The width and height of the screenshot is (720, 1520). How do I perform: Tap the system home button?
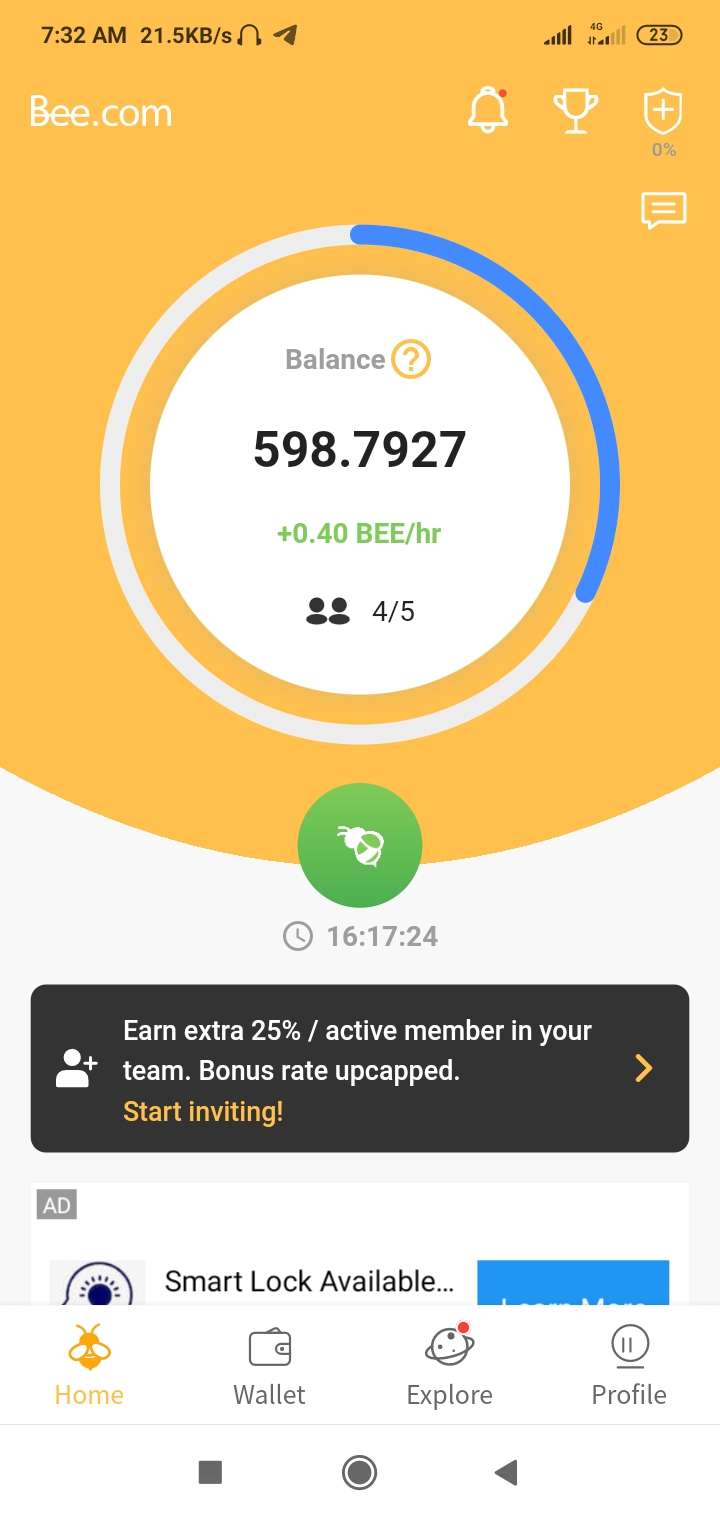click(x=359, y=1472)
